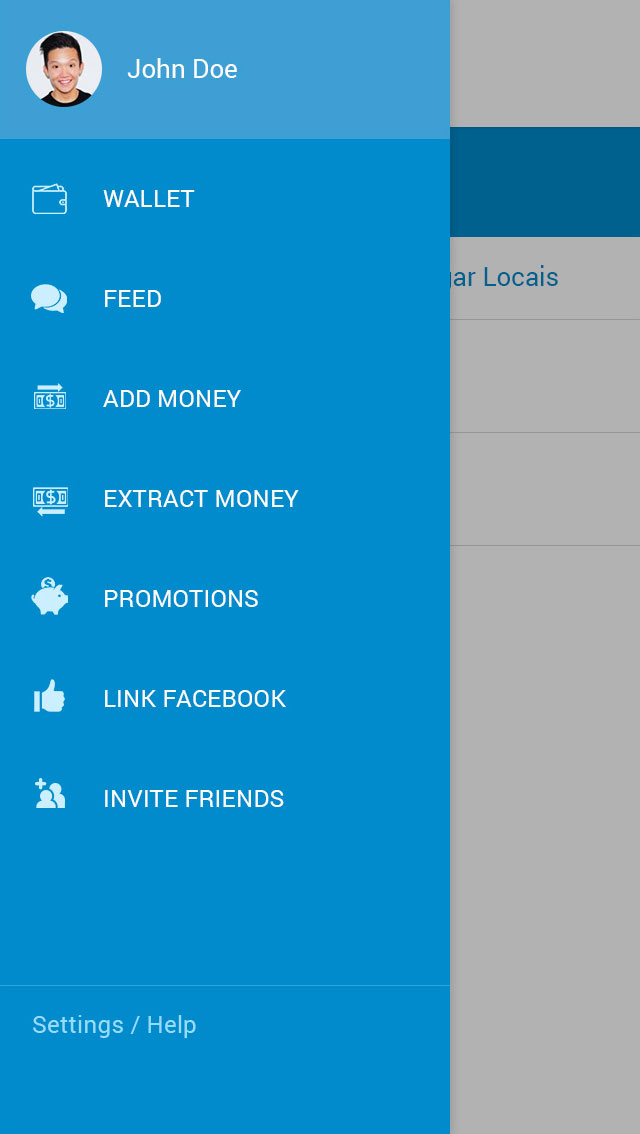
Task: Open John Doe's profile header
Action: coord(225,69)
